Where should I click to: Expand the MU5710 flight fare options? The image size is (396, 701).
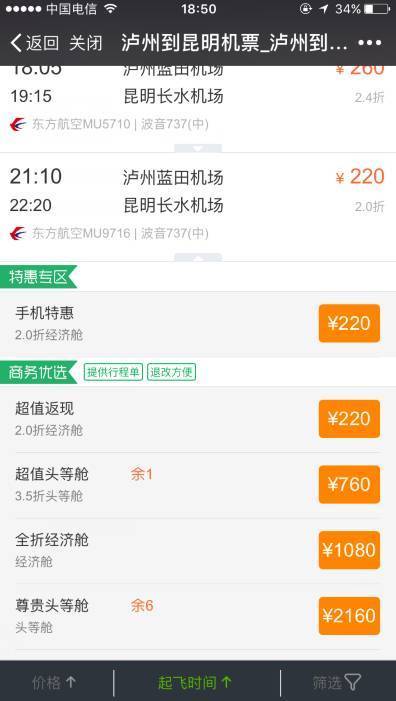(x=198, y=148)
